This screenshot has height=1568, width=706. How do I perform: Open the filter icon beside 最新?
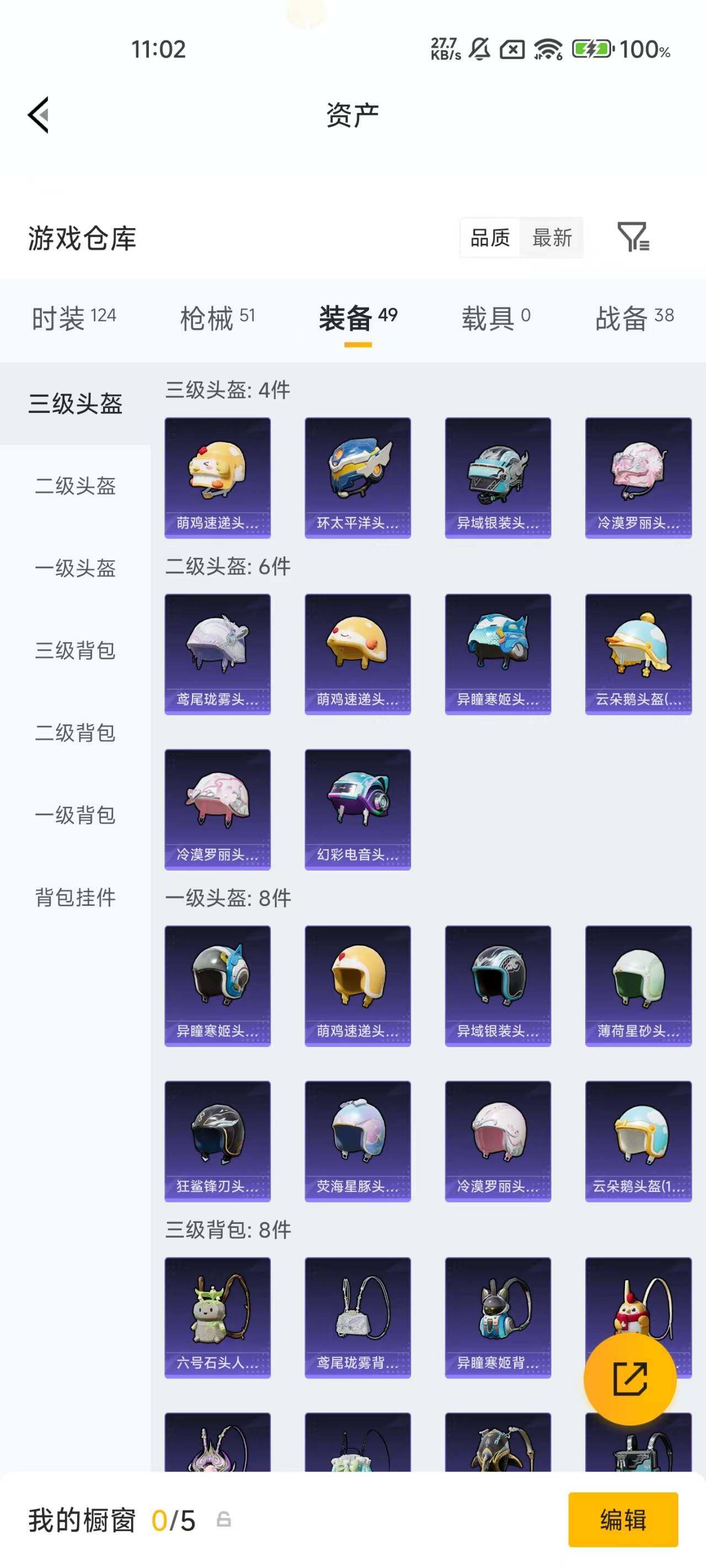635,238
